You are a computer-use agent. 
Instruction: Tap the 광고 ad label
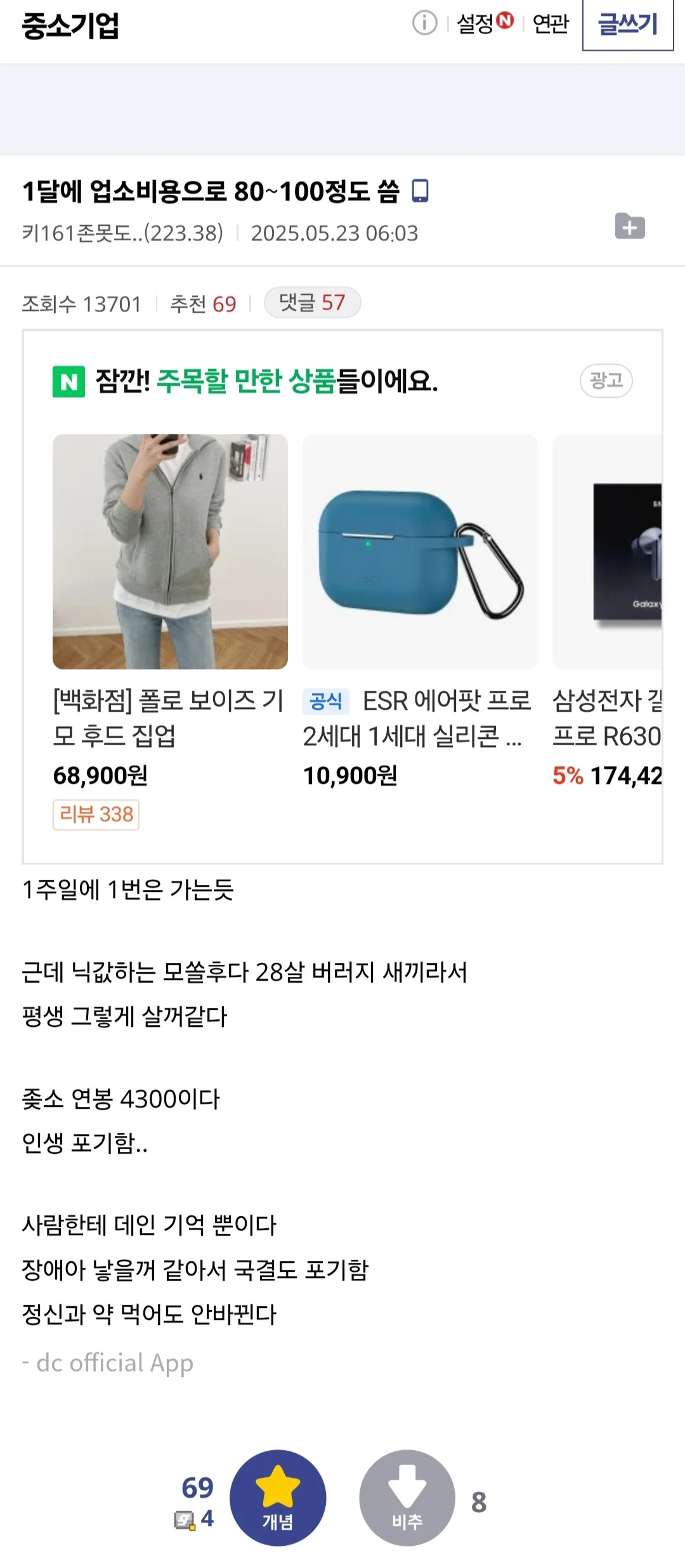606,381
